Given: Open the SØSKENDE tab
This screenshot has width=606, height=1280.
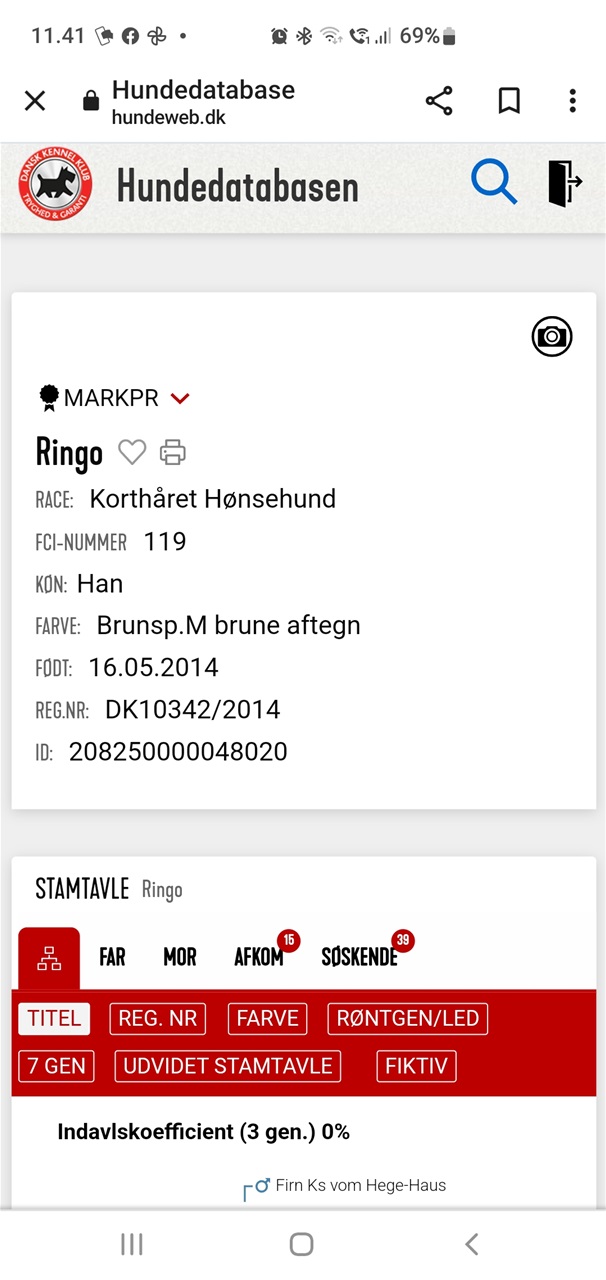Looking at the screenshot, I should coord(359,958).
